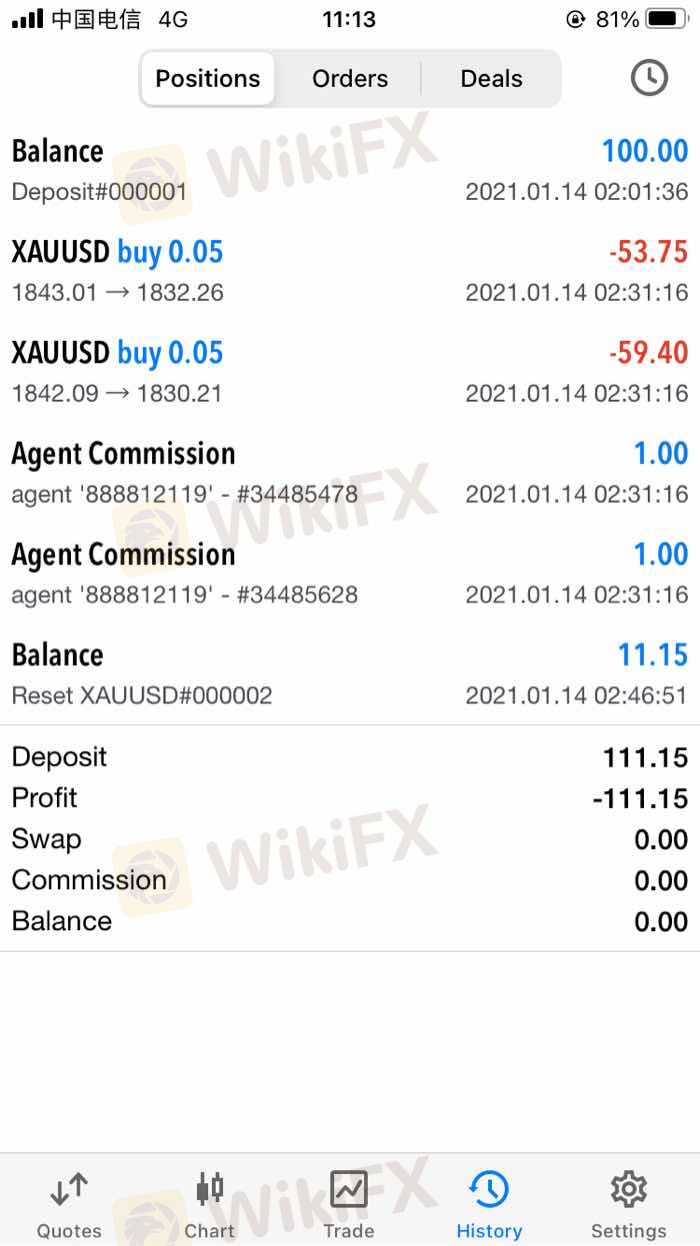700x1246 pixels.
Task: Open the Balance Deposit#000001 entry
Action: tap(350, 170)
